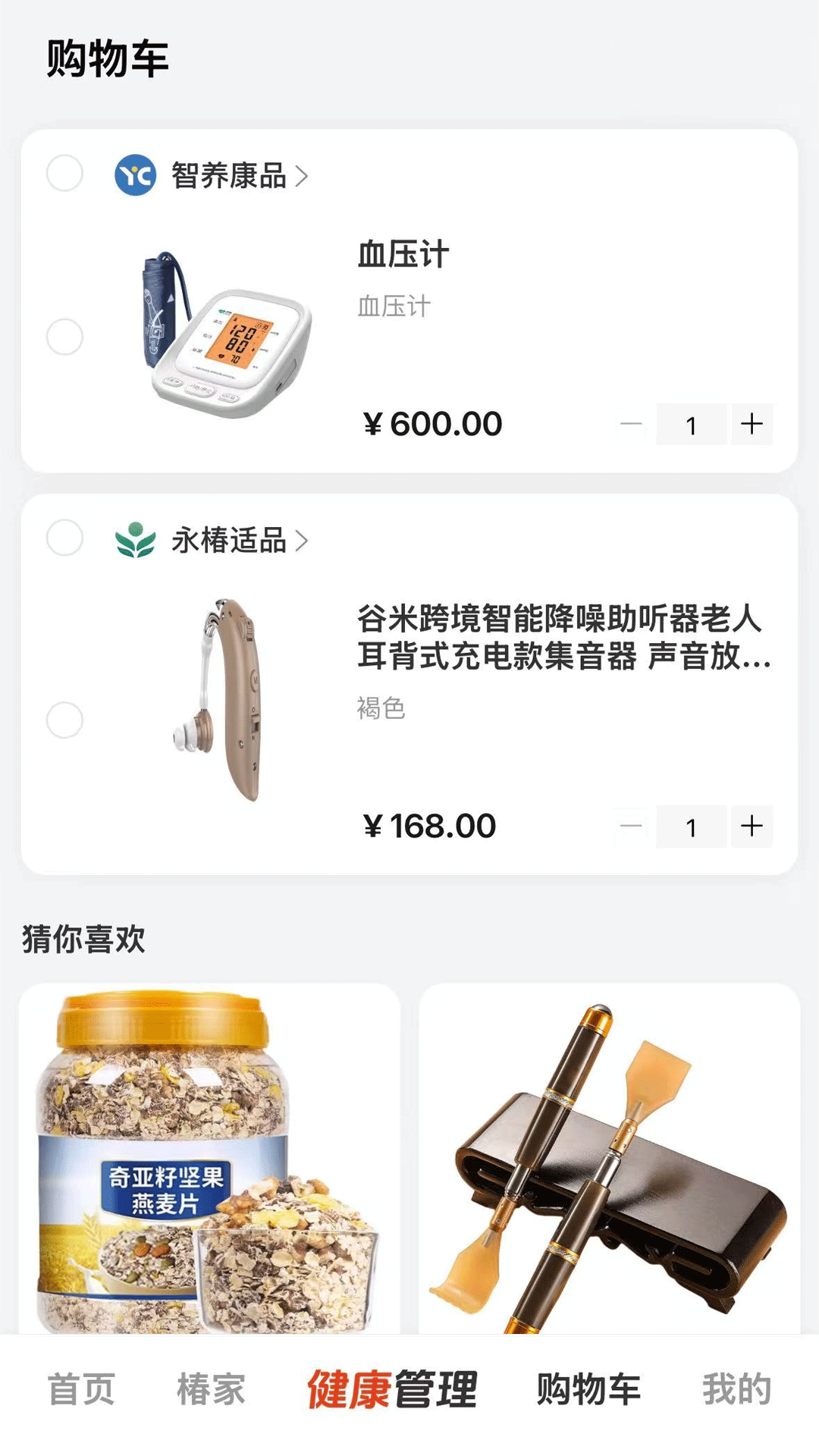Viewport: 819px width, 1456px height.
Task: Increase the hearing aid quantity with plus
Action: click(x=752, y=828)
